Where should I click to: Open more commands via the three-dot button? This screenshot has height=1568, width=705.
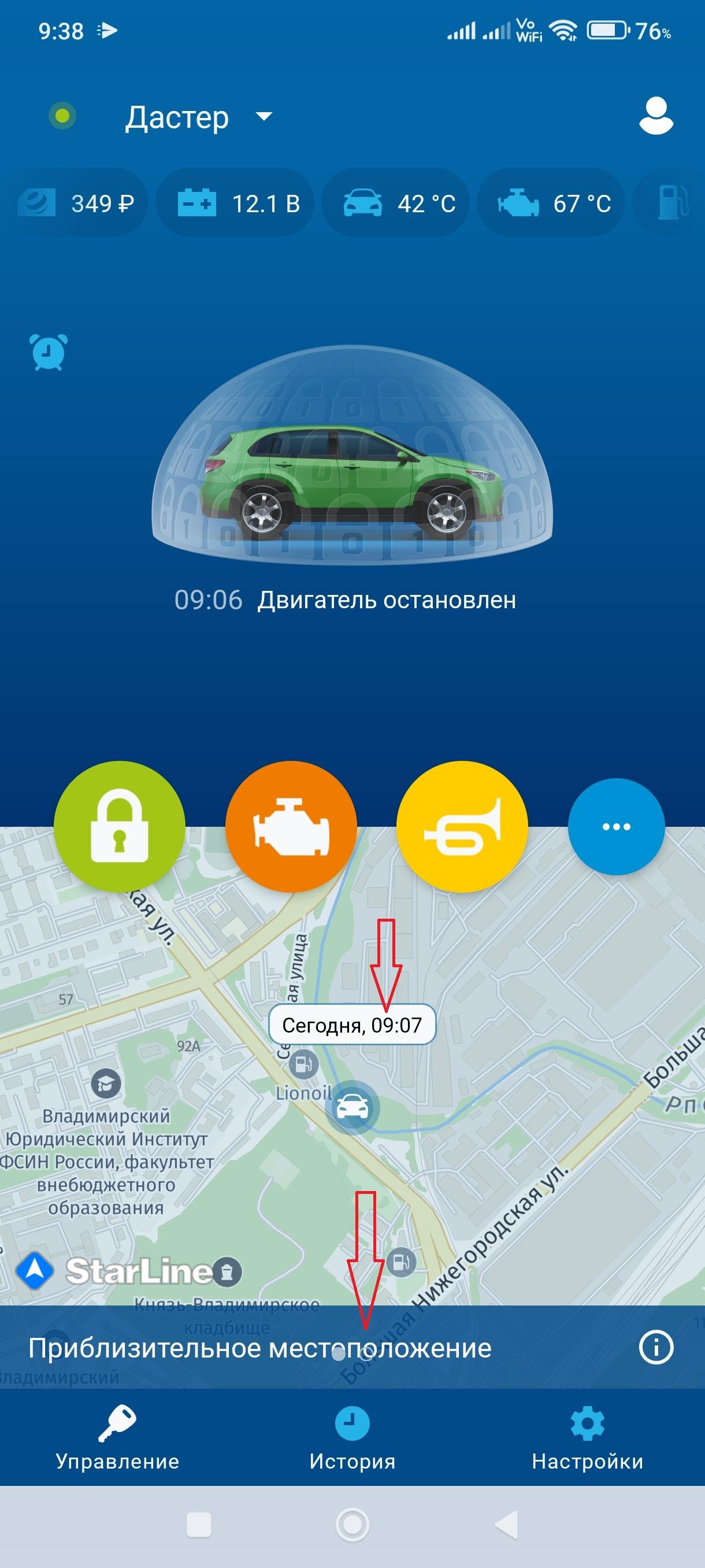615,826
